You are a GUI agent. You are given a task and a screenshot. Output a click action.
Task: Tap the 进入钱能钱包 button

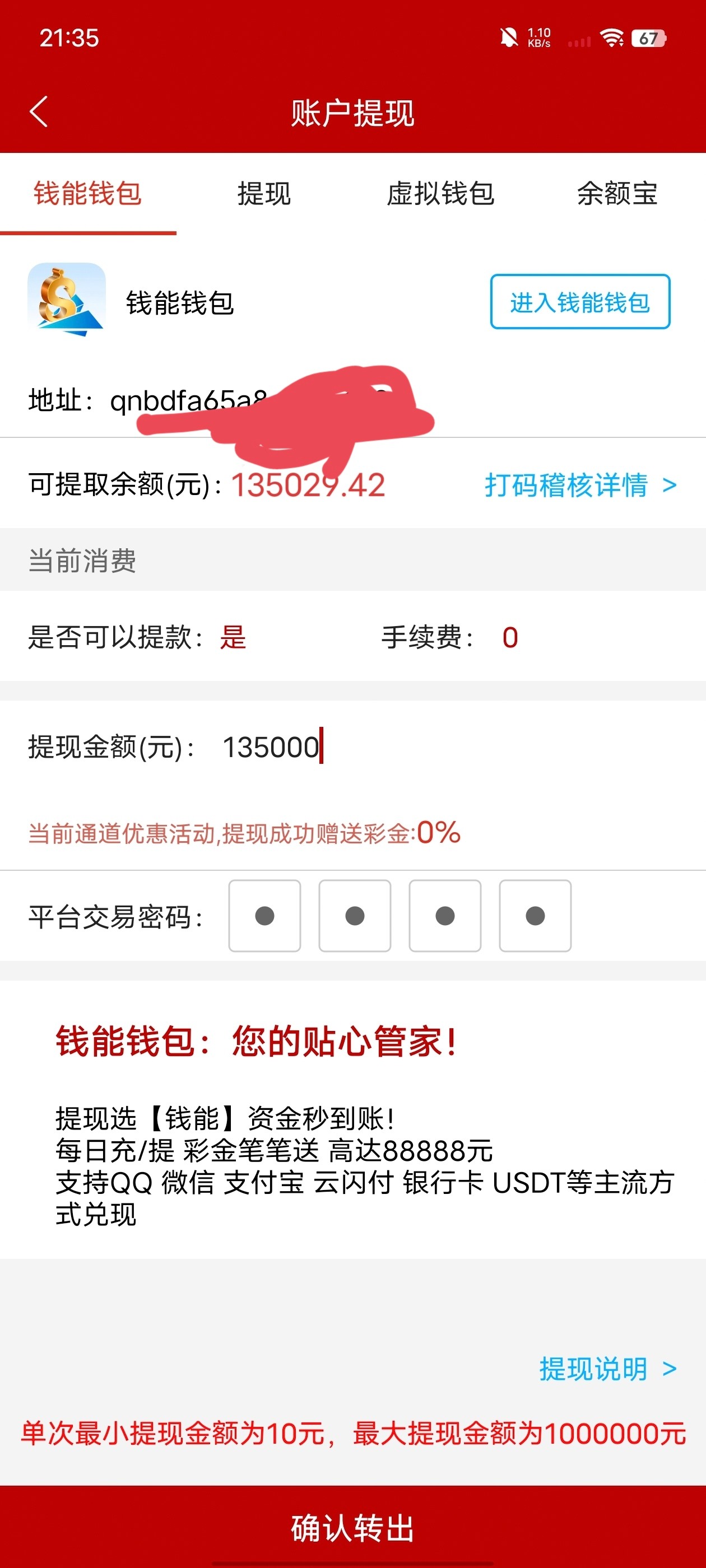[579, 302]
